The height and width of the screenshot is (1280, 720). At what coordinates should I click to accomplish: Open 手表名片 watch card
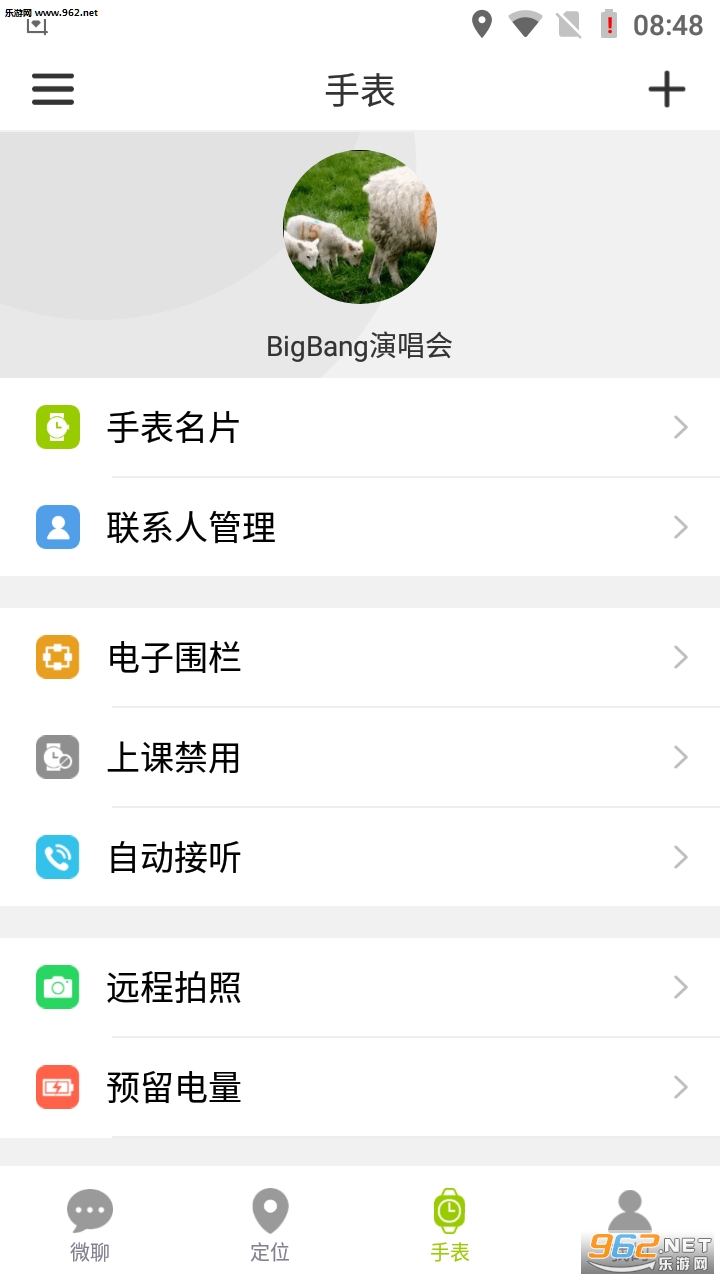click(x=360, y=428)
